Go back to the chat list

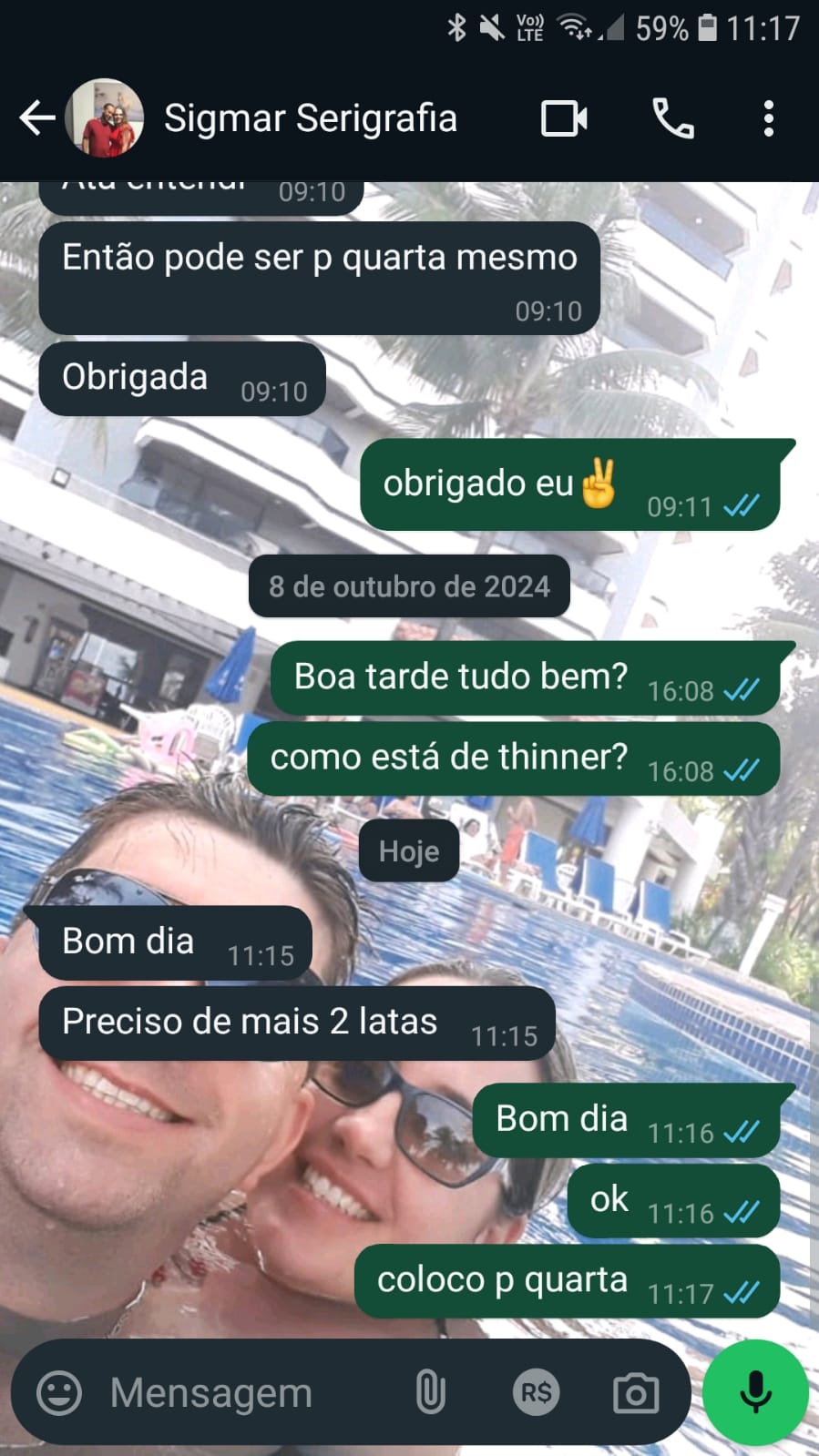point(36,118)
